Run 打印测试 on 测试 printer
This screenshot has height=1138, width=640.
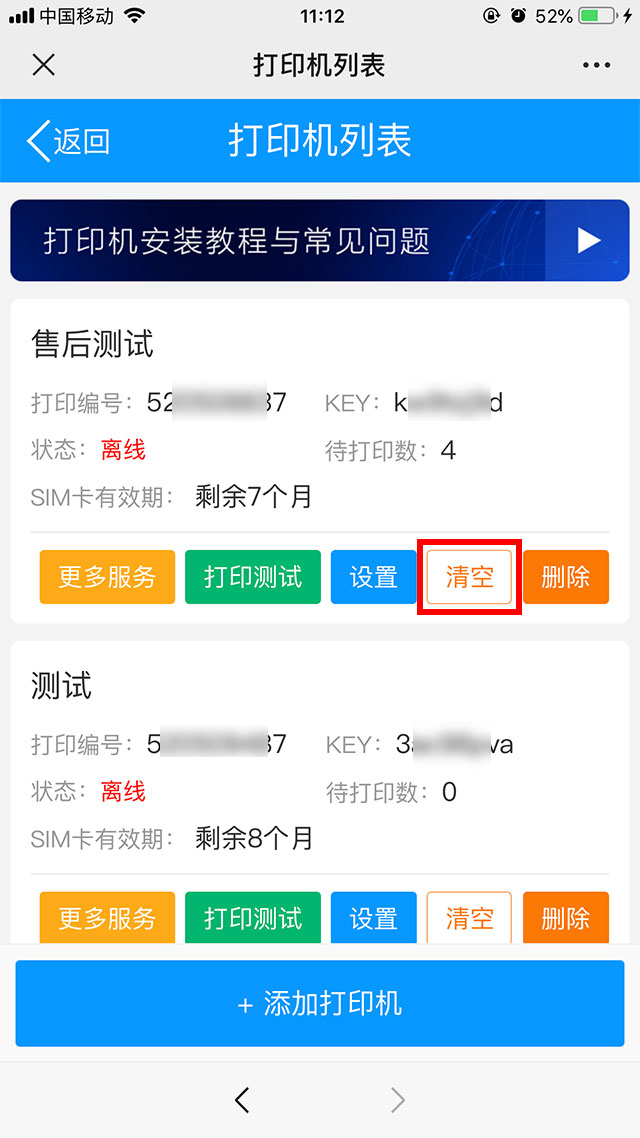[x=253, y=918]
